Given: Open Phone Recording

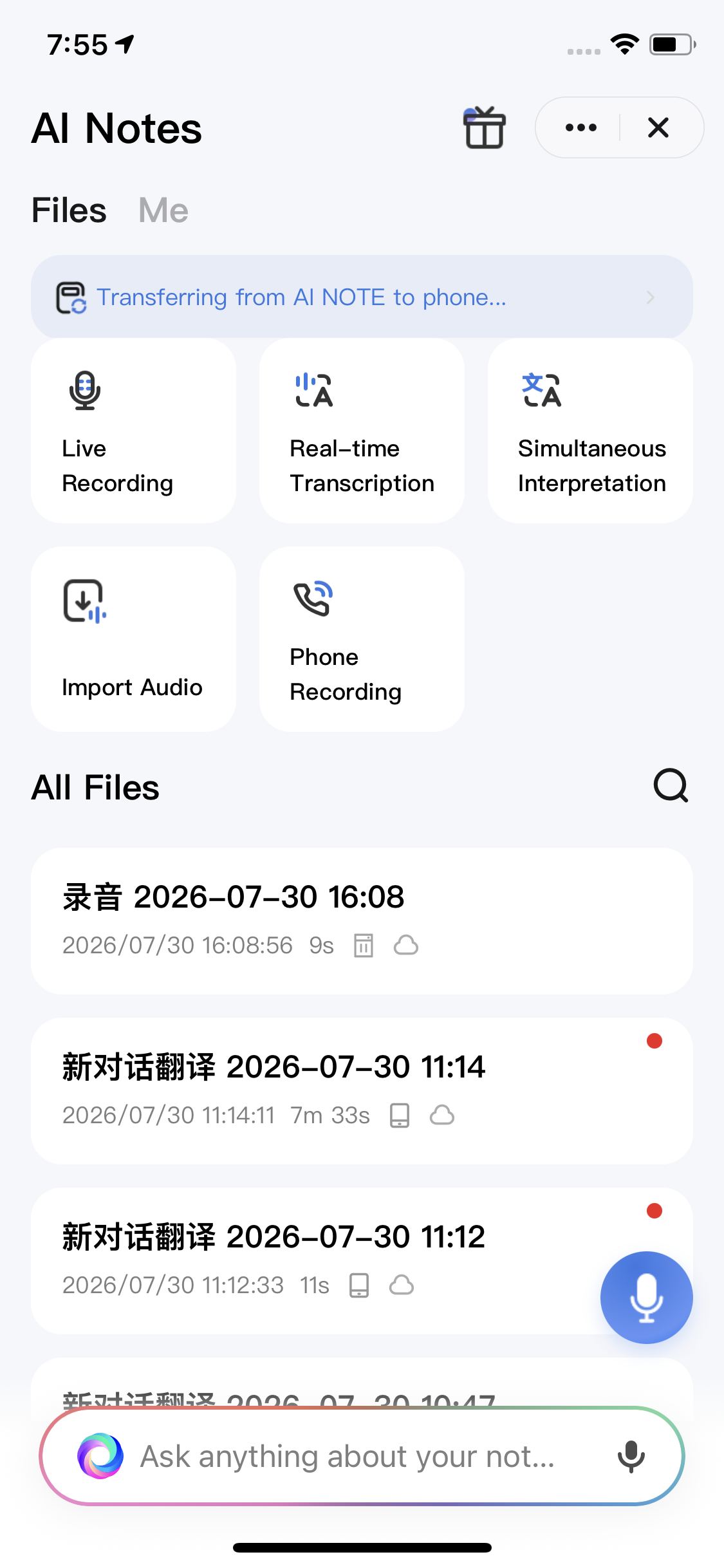Looking at the screenshot, I should 362,639.
